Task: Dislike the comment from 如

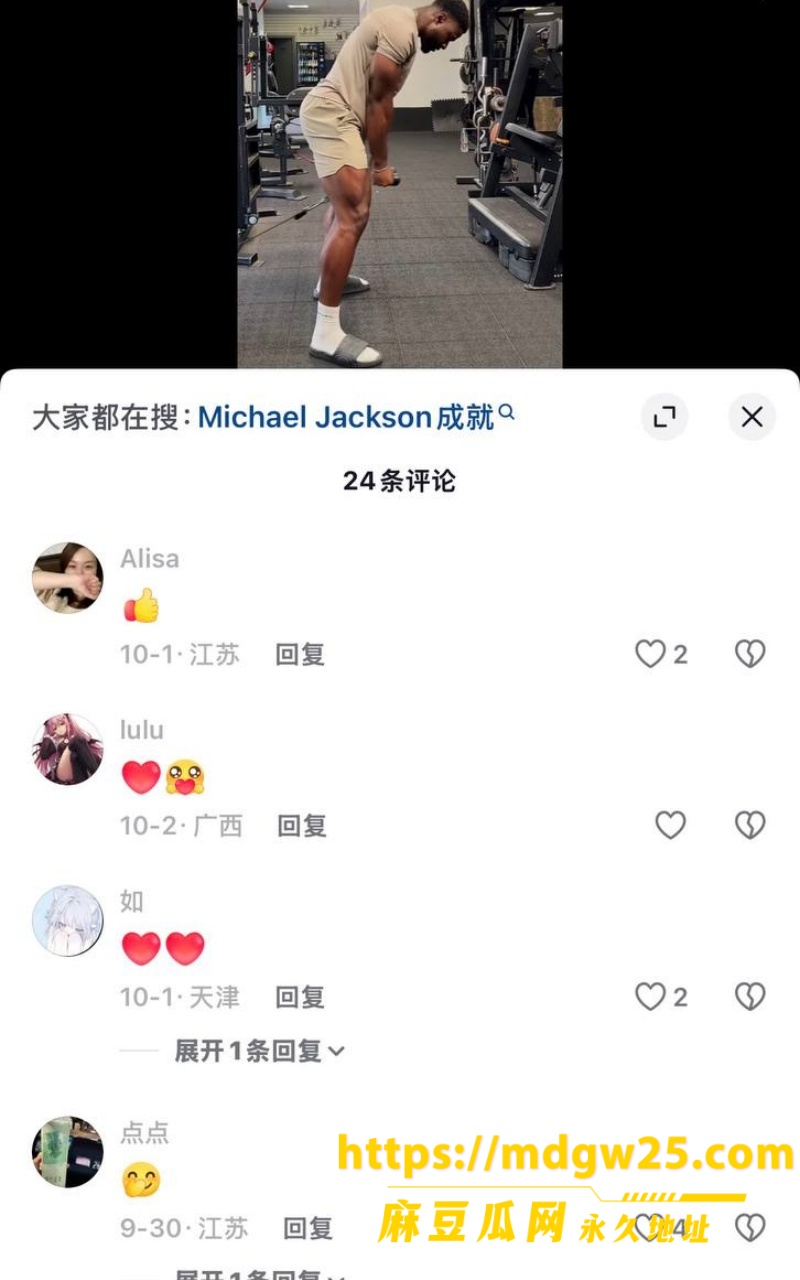Action: pos(750,997)
